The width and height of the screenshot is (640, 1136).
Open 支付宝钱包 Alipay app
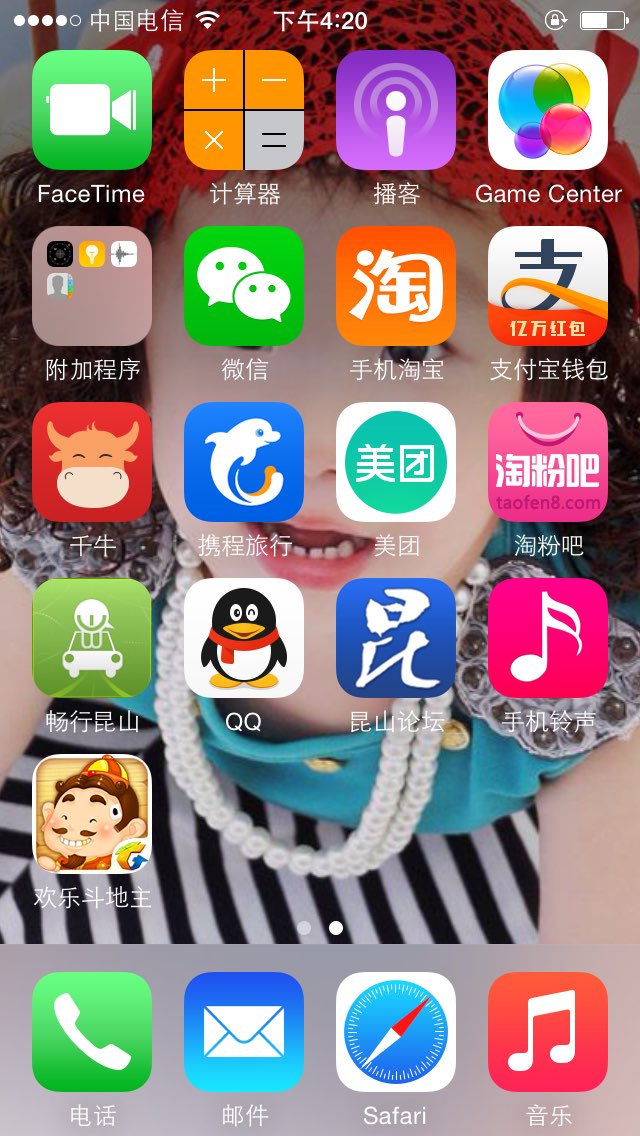tap(548, 286)
